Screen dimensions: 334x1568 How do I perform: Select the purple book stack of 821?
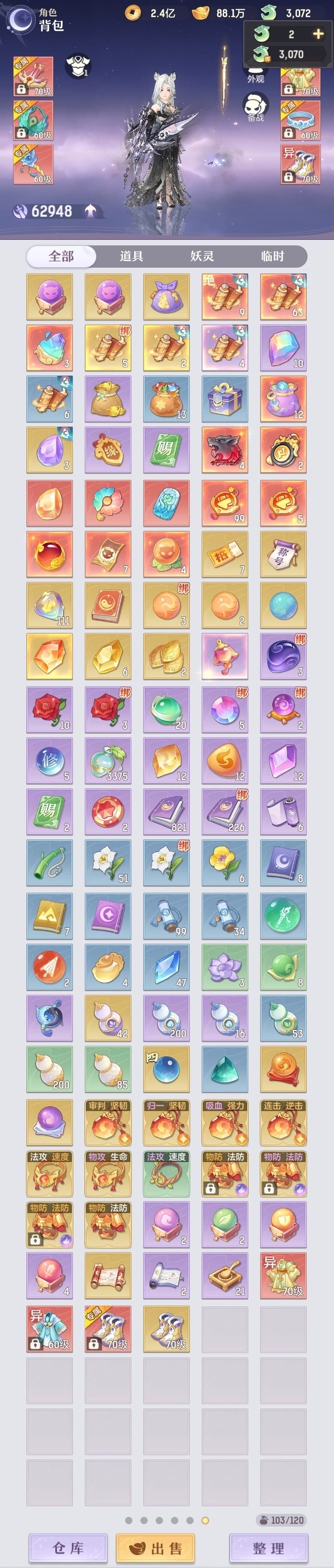pos(166,812)
